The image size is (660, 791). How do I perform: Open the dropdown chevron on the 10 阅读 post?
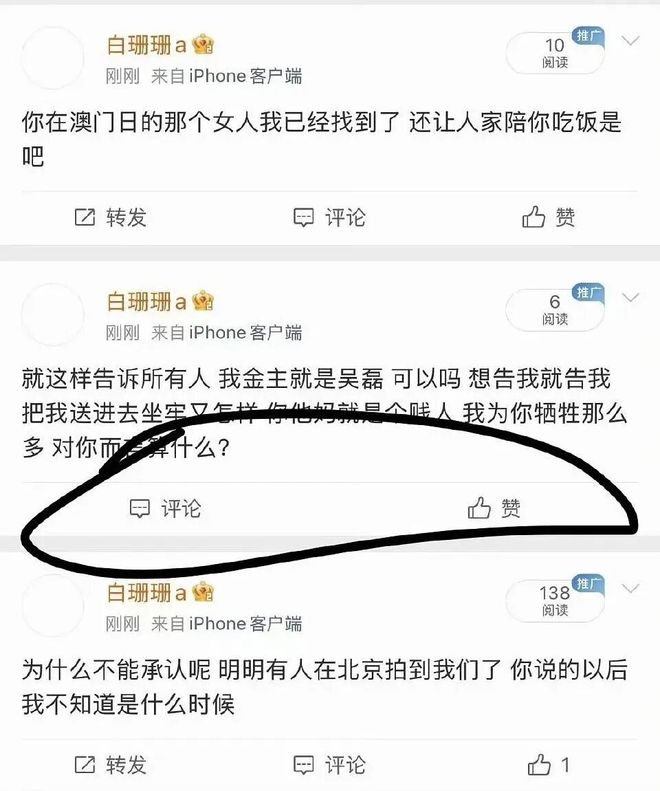pos(631,41)
